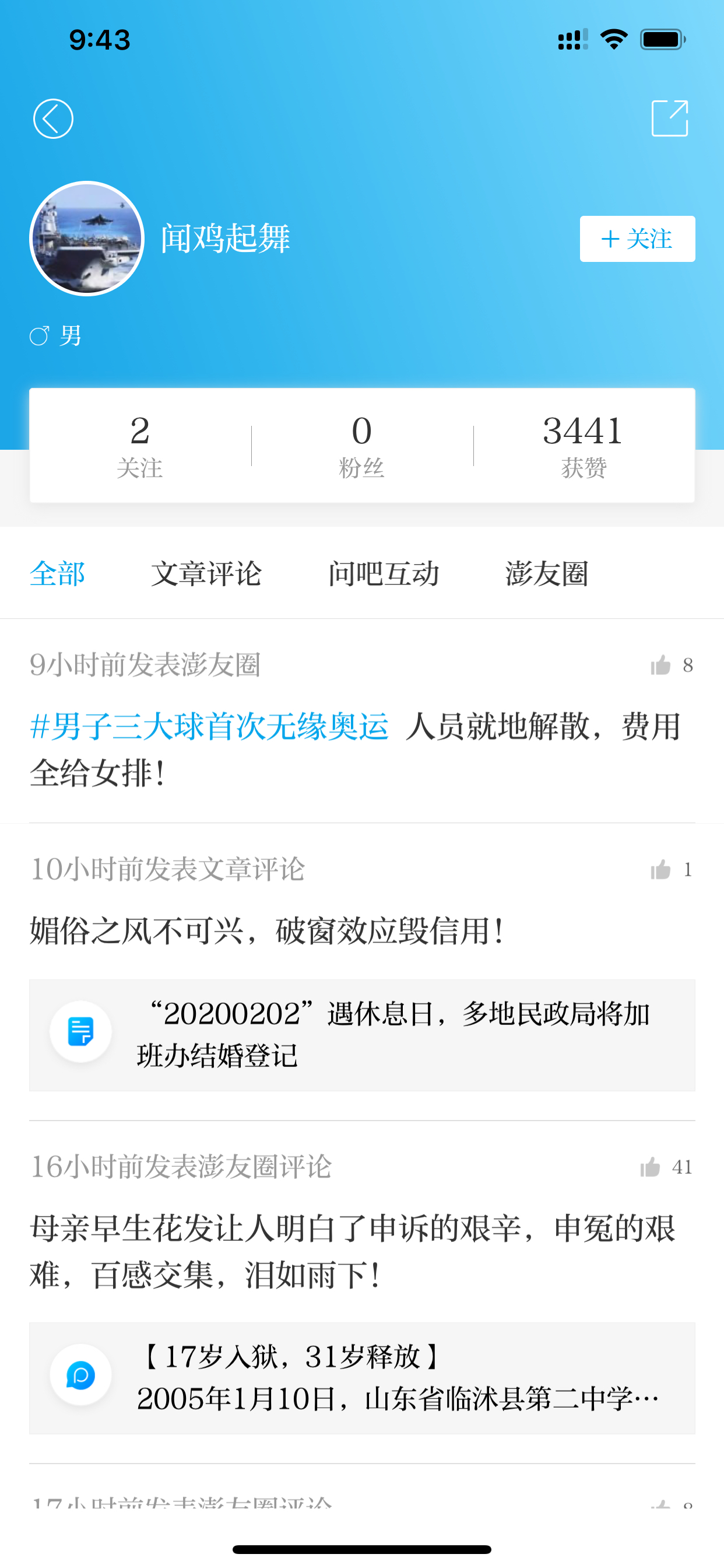Like the comment 媚俗之风不可兴
The height and width of the screenshot is (1568, 724).
pyautogui.click(x=671, y=870)
